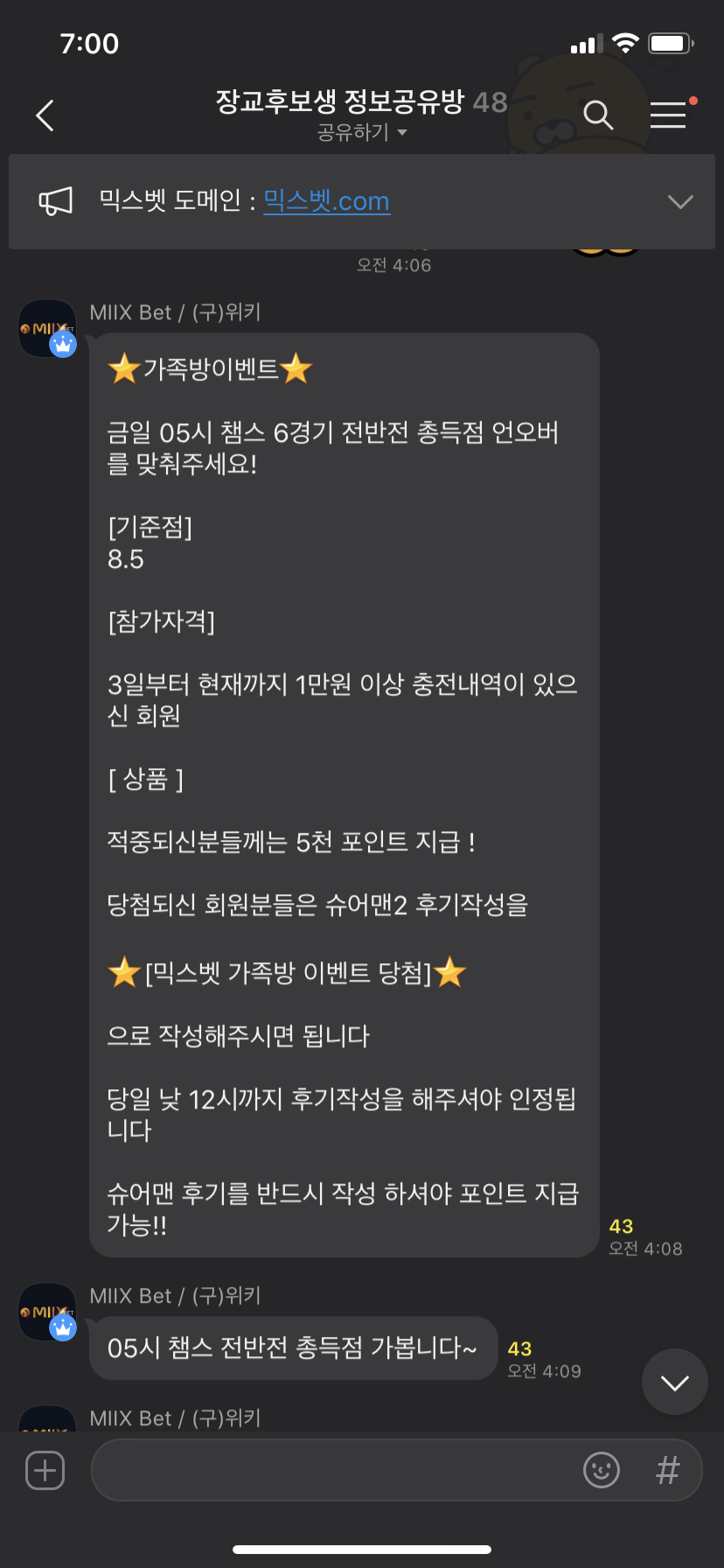Open the emoticon picker
This screenshot has height=1568, width=724.
(602, 1470)
